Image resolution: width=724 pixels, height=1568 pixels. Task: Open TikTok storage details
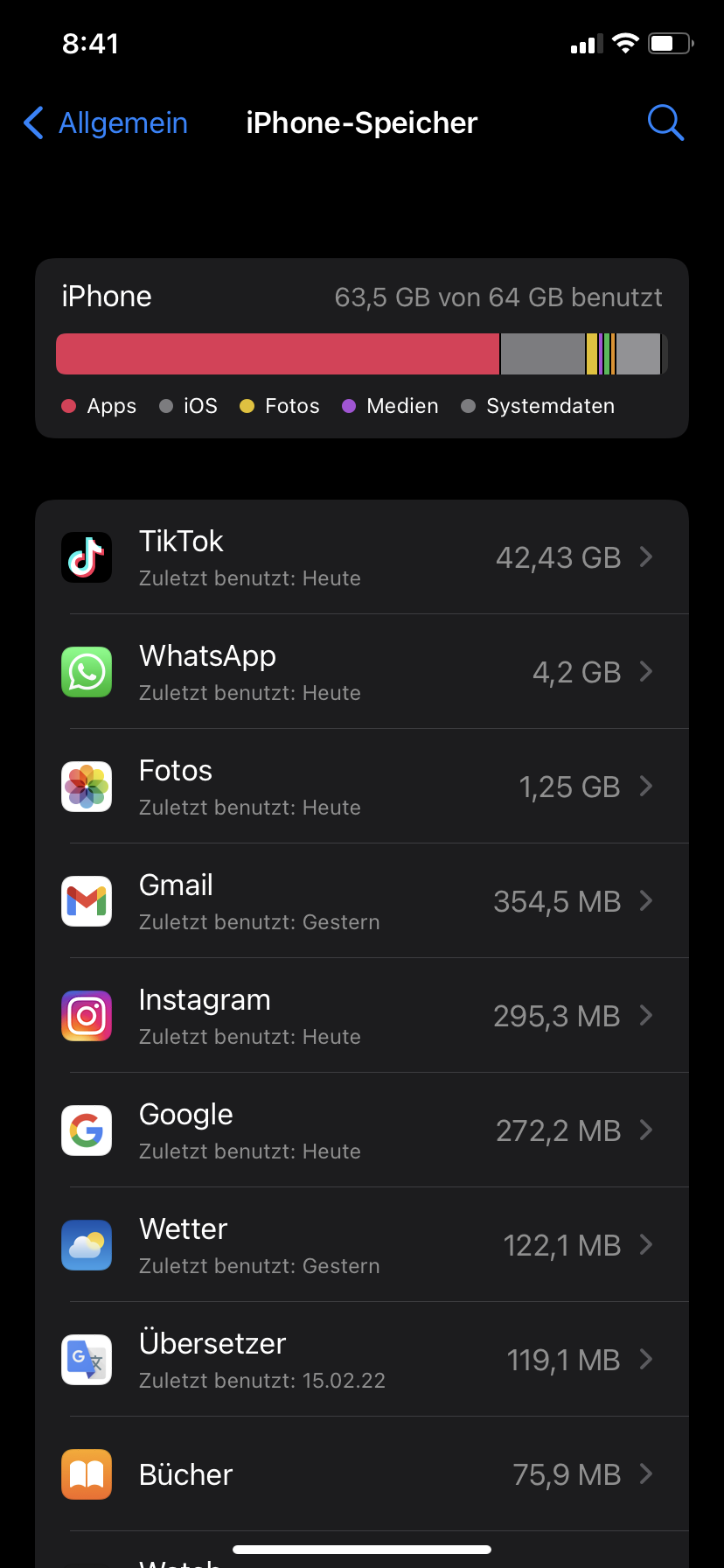coord(362,557)
